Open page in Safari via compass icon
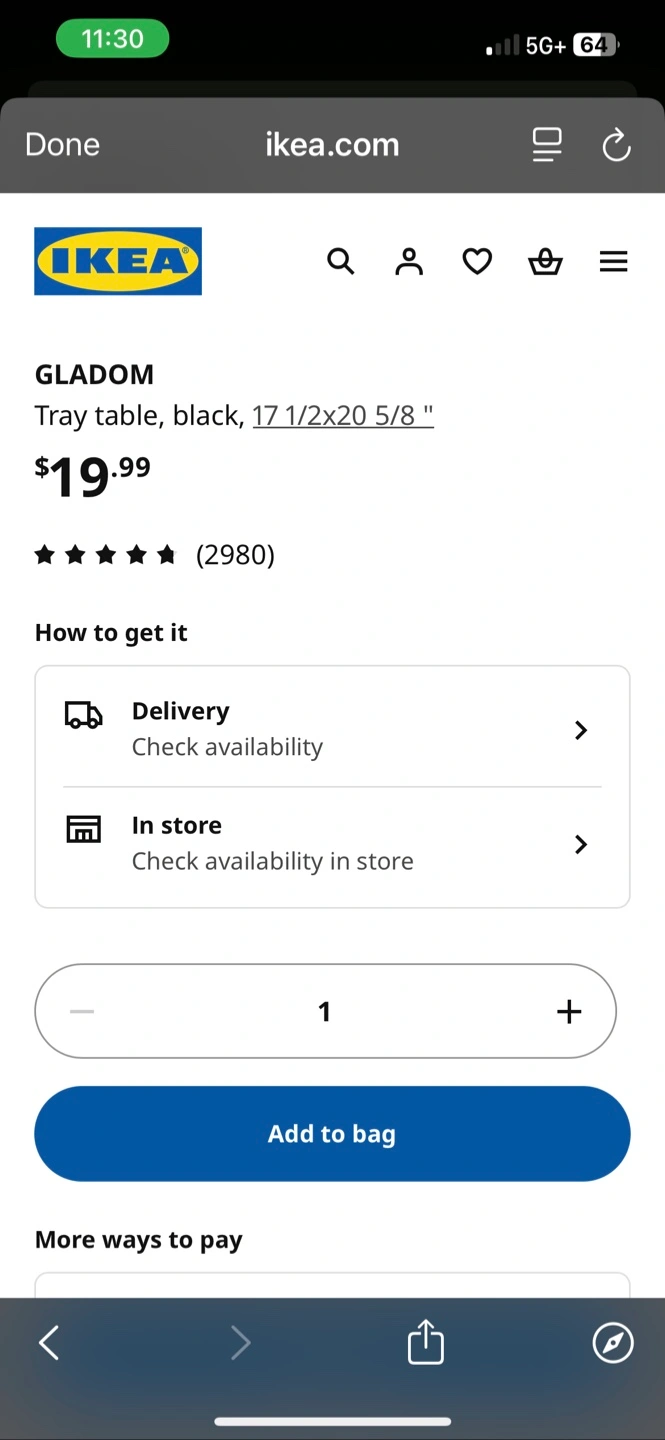665x1440 pixels. (613, 1342)
